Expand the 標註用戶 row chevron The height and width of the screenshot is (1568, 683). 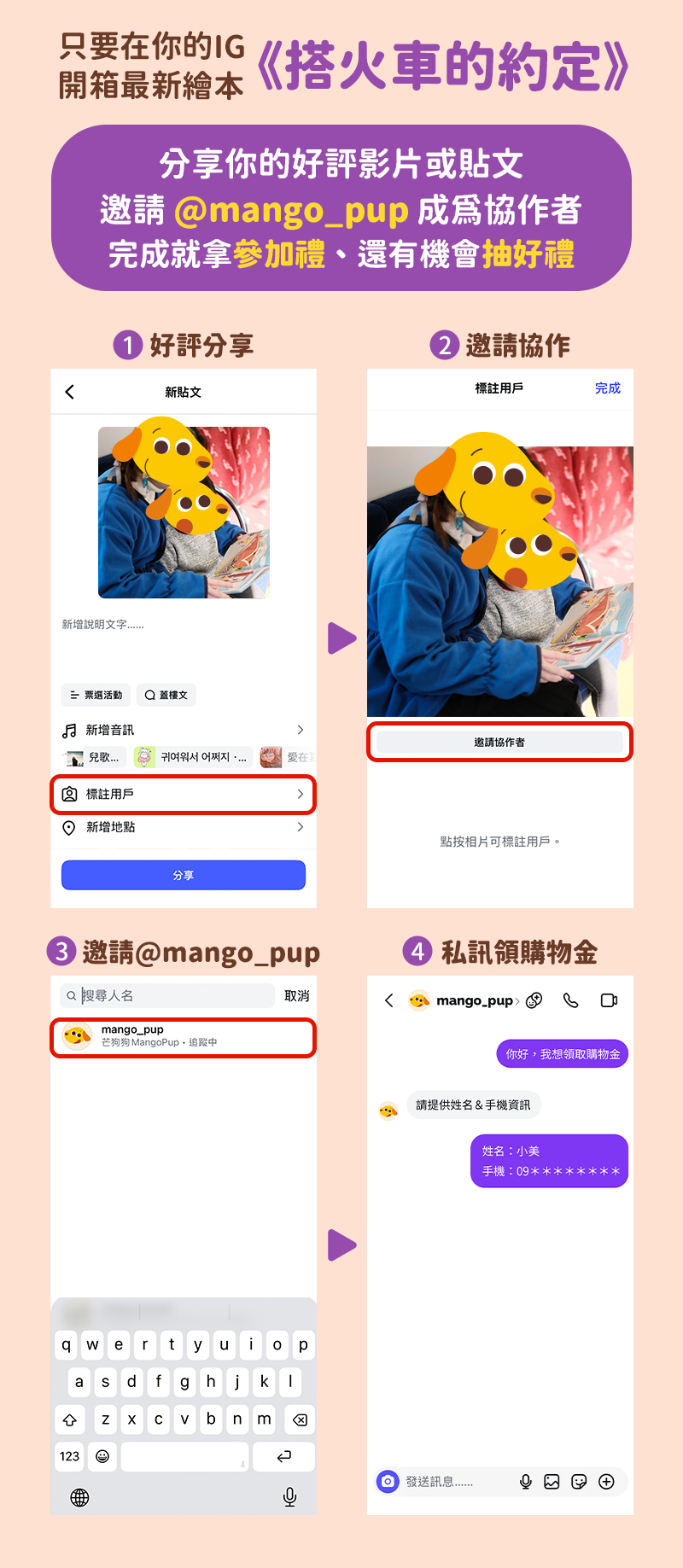(x=300, y=795)
